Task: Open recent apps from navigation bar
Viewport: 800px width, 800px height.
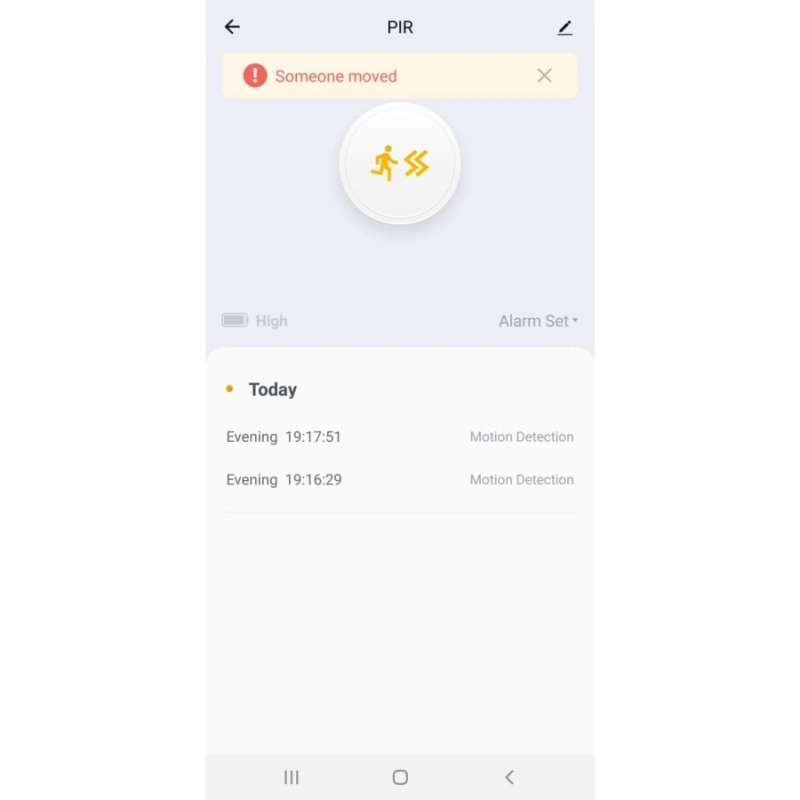Action: coord(291,777)
